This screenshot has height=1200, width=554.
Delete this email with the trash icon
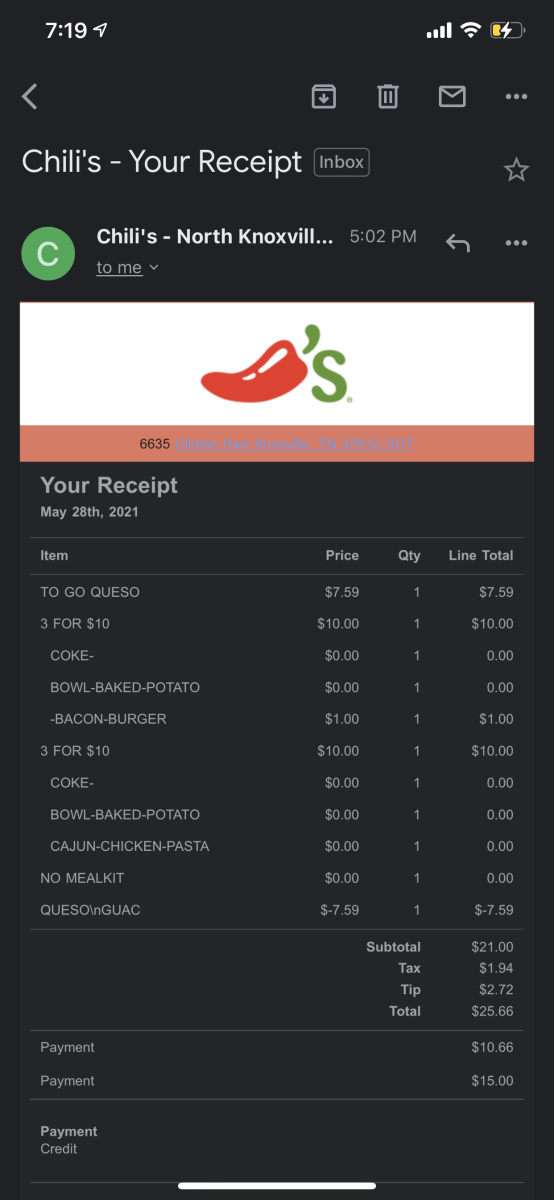(388, 96)
